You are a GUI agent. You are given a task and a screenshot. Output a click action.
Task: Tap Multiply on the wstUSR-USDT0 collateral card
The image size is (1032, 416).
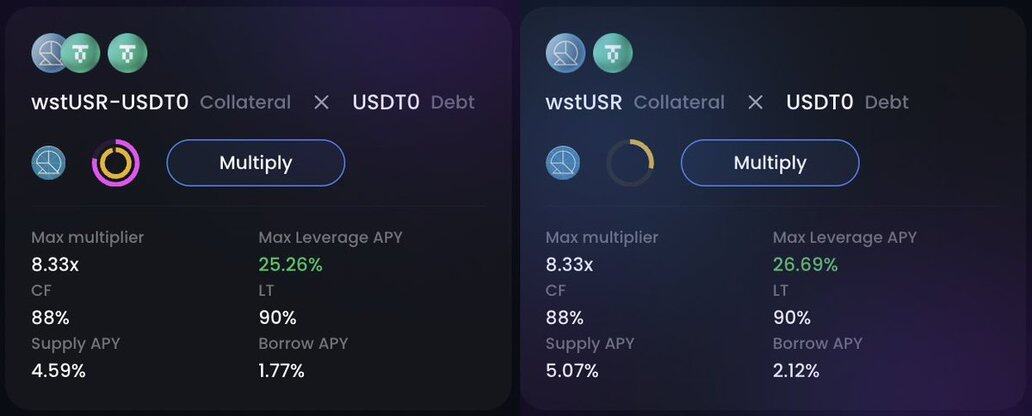(x=255, y=163)
